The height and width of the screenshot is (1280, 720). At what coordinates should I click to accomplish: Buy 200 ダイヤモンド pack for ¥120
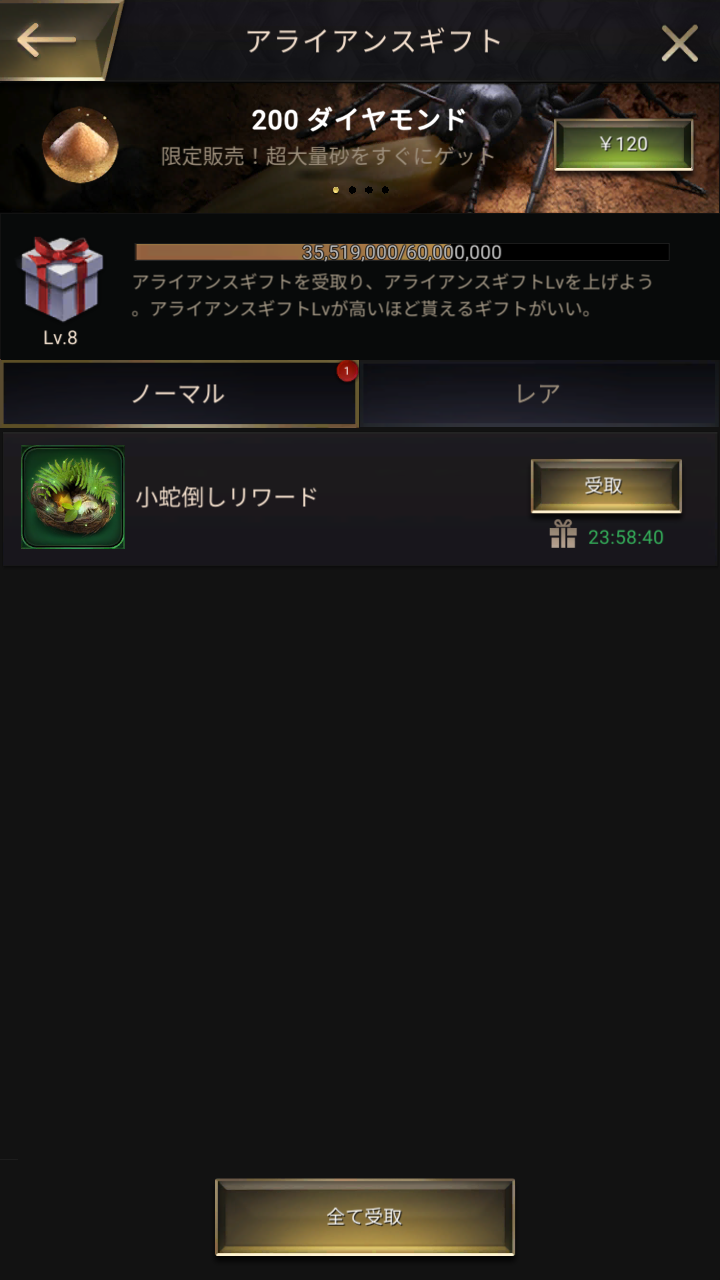[624, 144]
